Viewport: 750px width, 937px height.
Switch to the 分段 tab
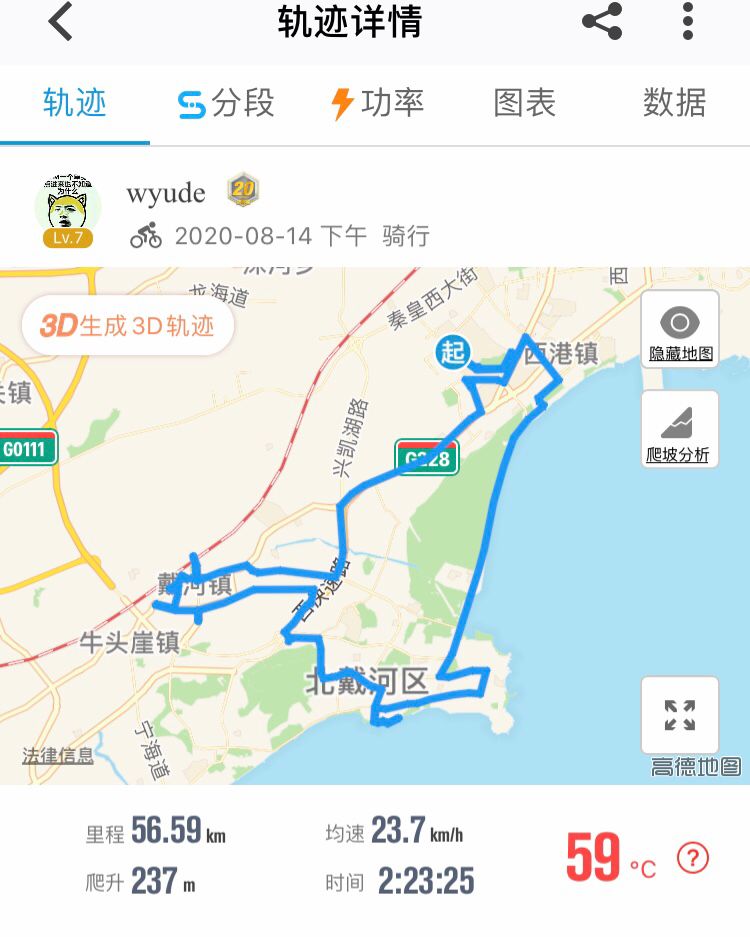pos(225,103)
